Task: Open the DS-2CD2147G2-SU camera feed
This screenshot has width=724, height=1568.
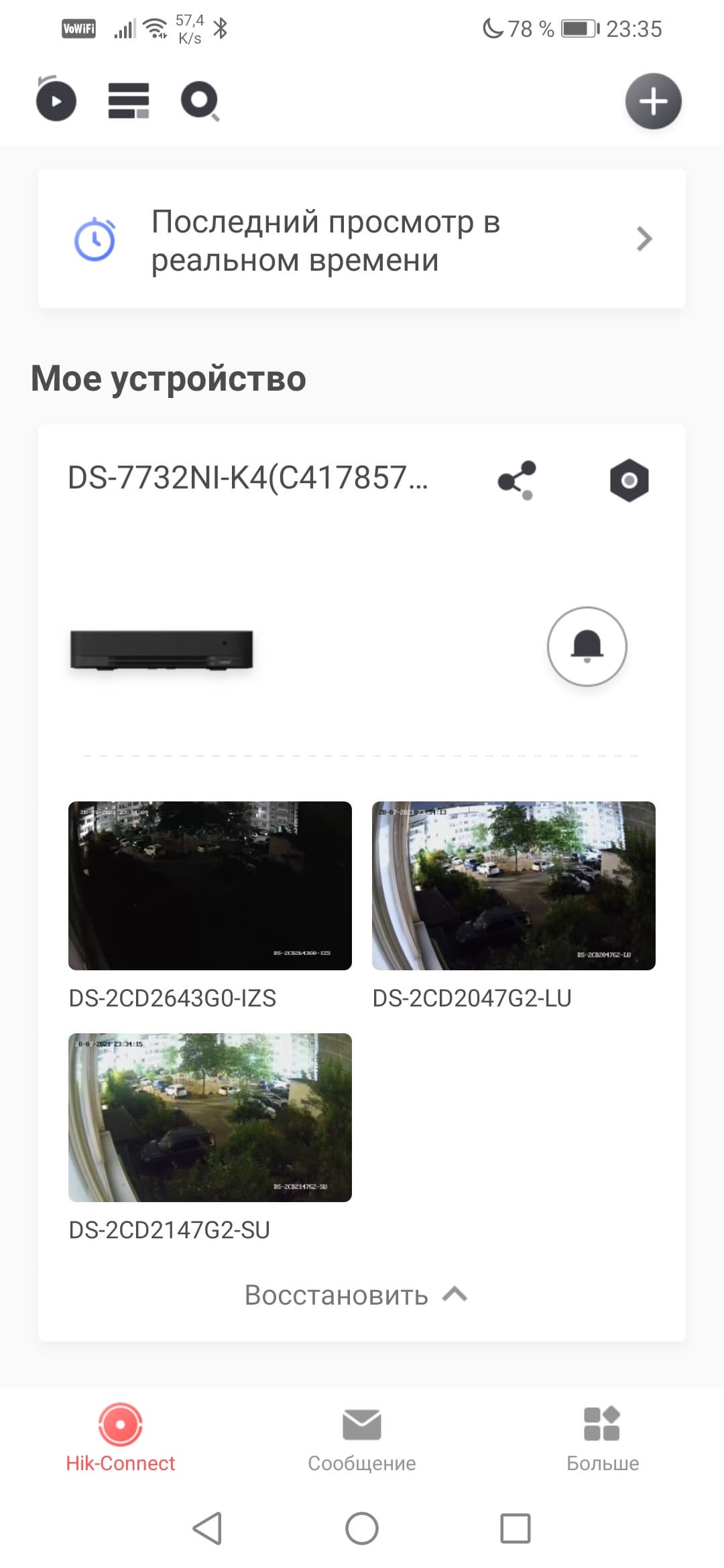Action: coord(210,1117)
